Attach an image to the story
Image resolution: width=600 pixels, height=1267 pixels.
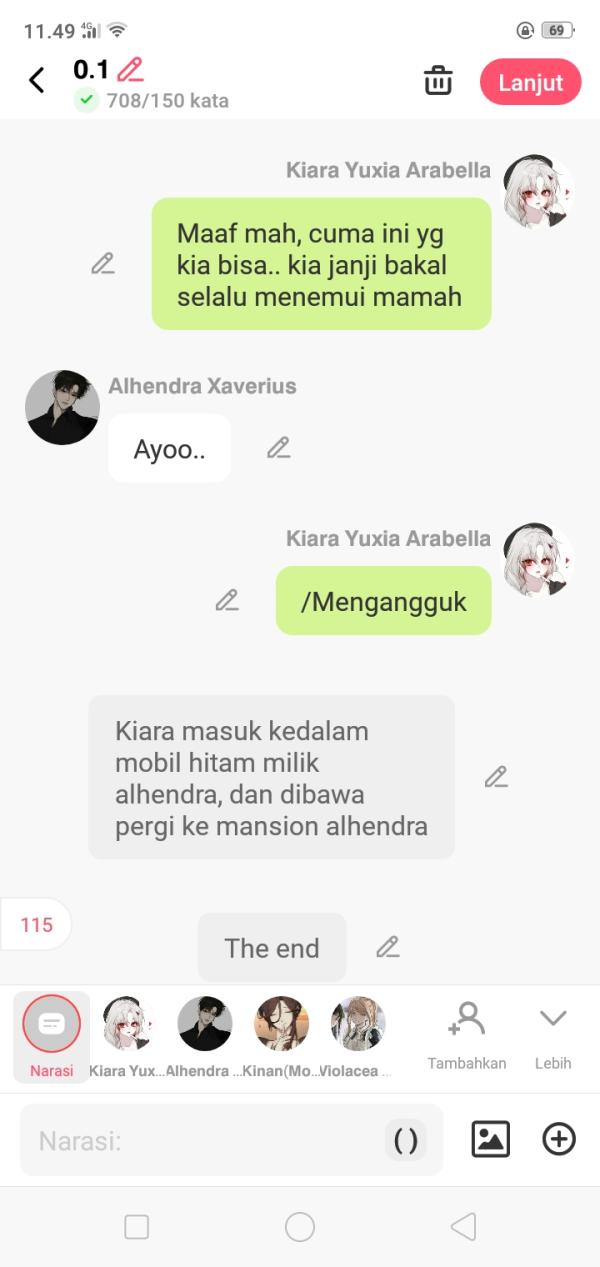point(490,1139)
